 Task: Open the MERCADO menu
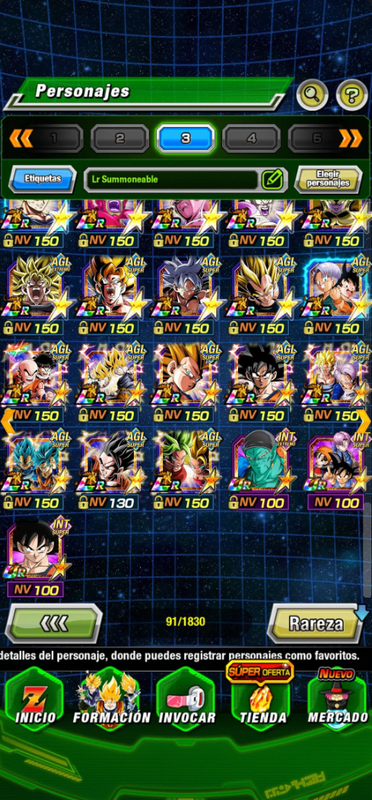(x=338, y=700)
